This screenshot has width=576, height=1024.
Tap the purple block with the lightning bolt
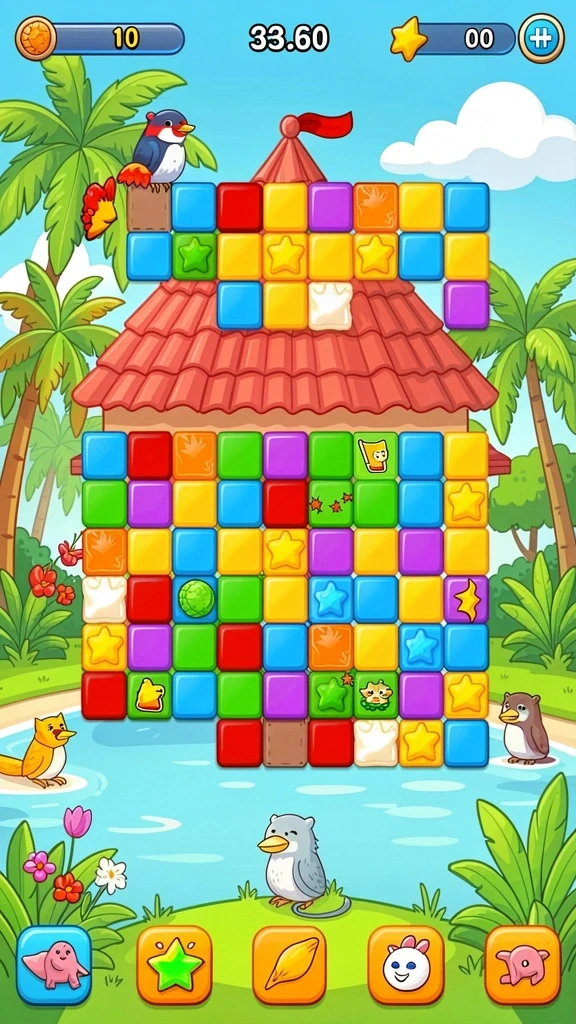coord(467,599)
